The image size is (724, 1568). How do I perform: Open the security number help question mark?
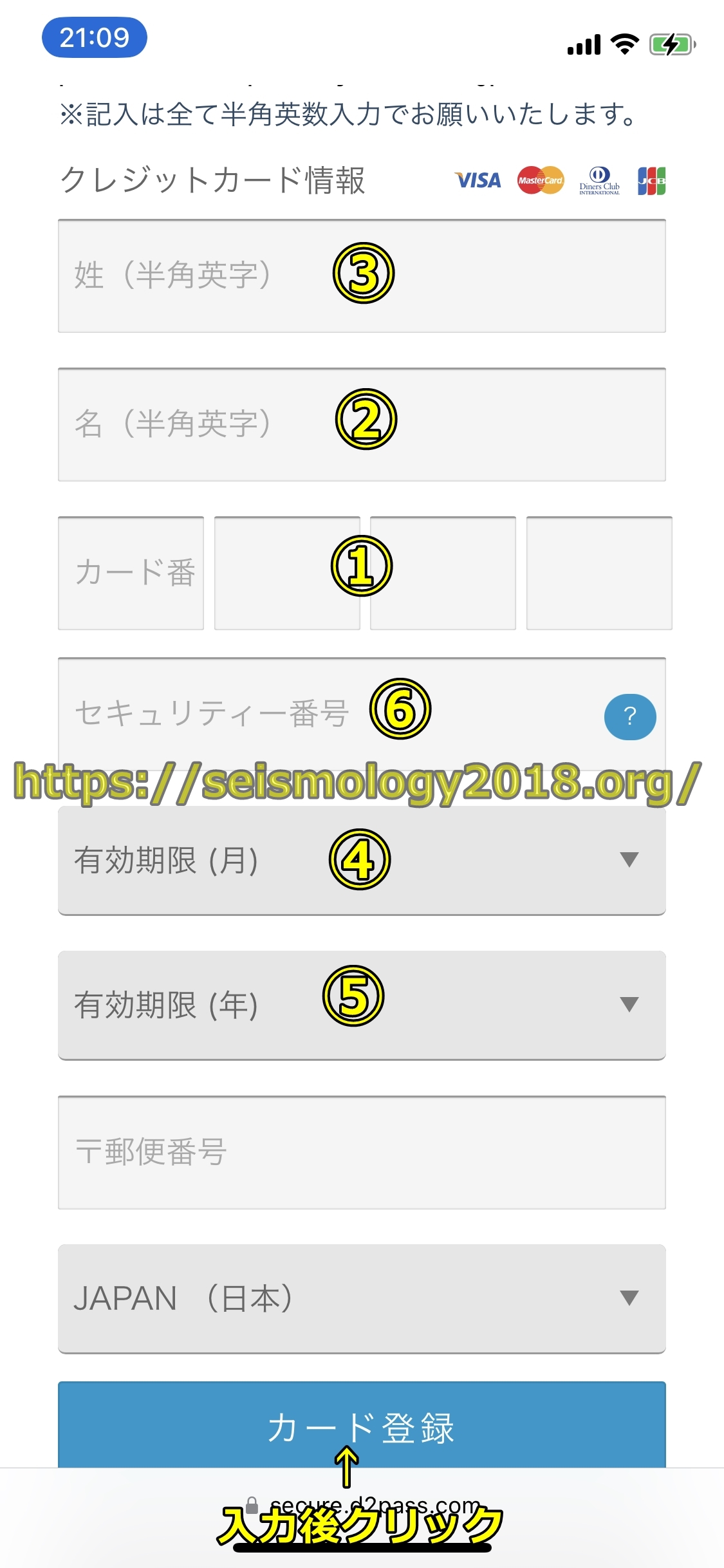click(x=629, y=716)
